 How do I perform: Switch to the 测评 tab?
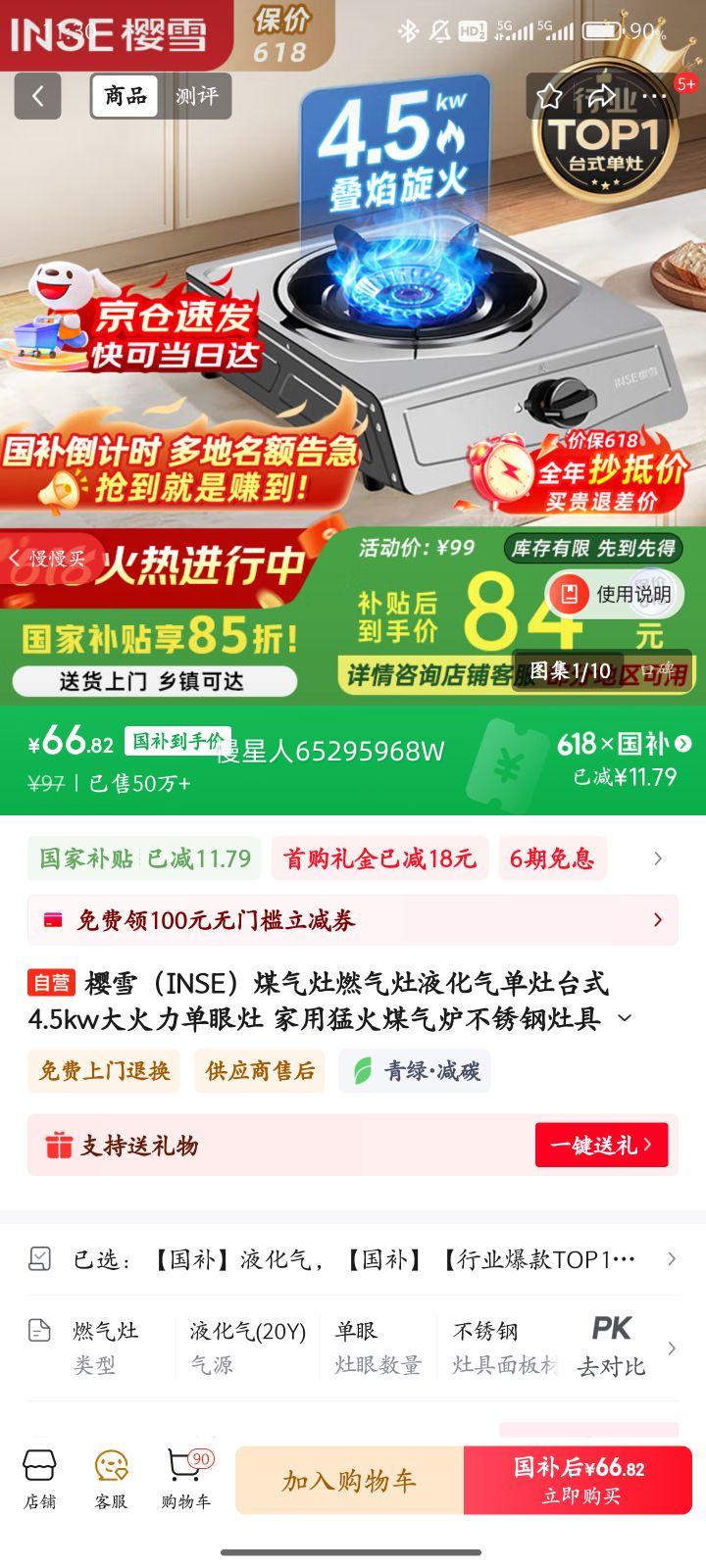pyautogui.click(x=196, y=96)
